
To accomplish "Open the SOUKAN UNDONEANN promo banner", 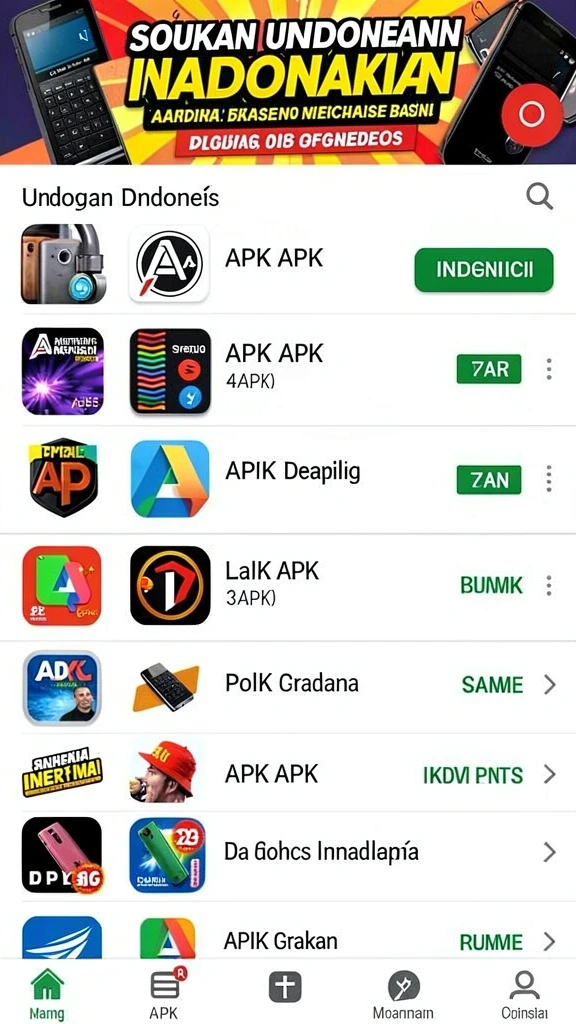I will pyautogui.click(x=288, y=82).
